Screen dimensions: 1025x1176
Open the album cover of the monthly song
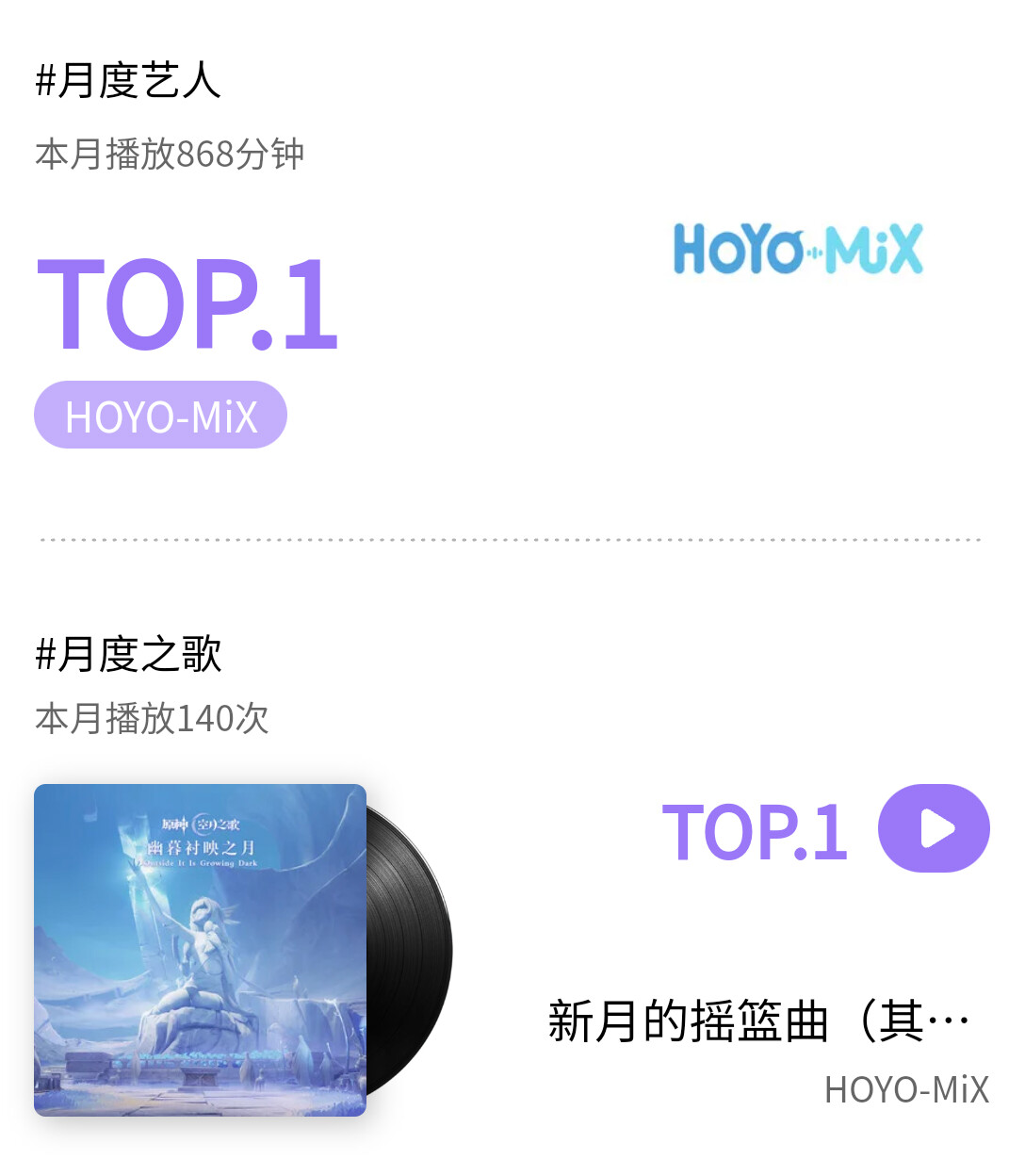[200, 950]
